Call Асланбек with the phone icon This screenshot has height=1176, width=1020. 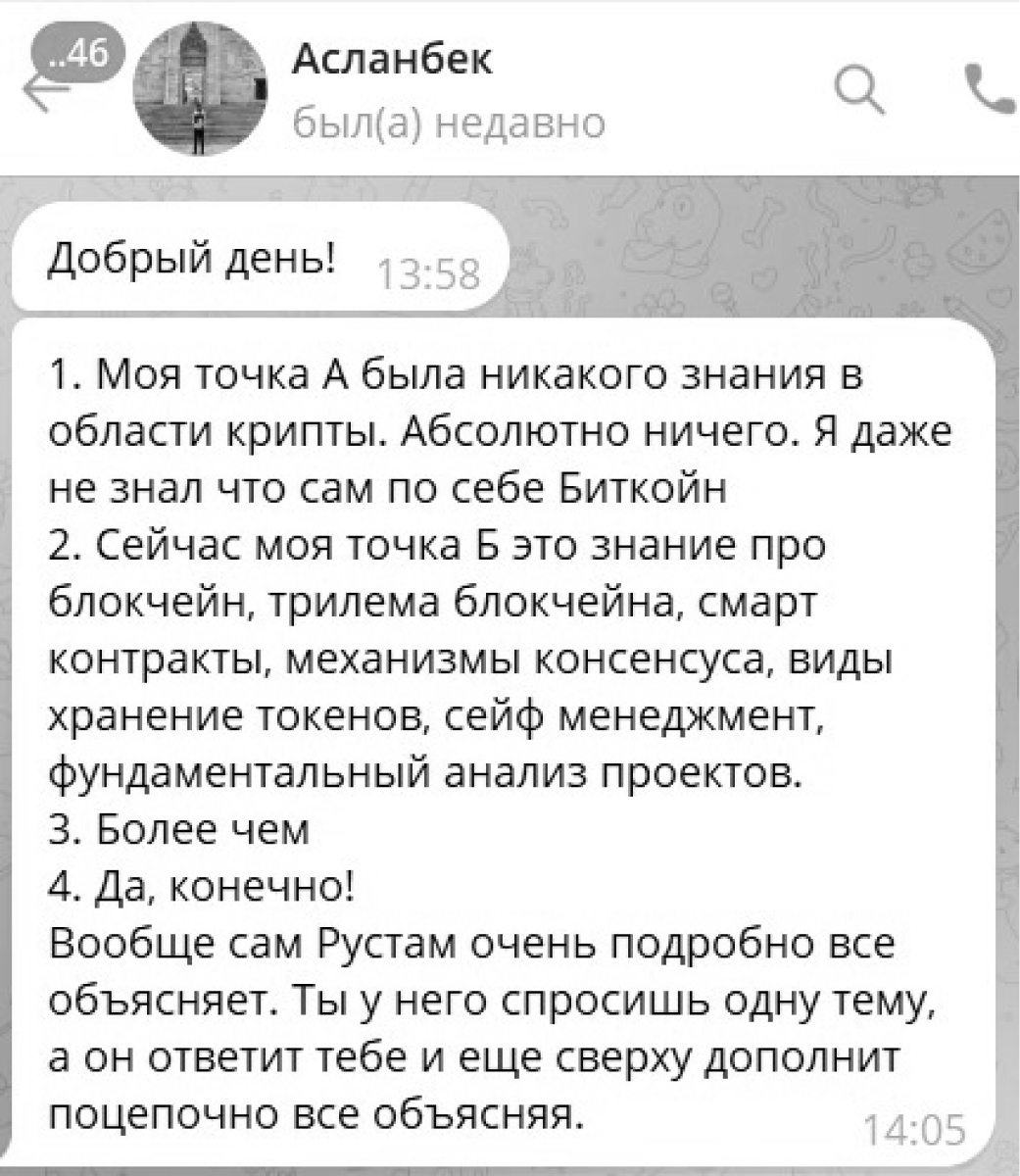point(990,88)
